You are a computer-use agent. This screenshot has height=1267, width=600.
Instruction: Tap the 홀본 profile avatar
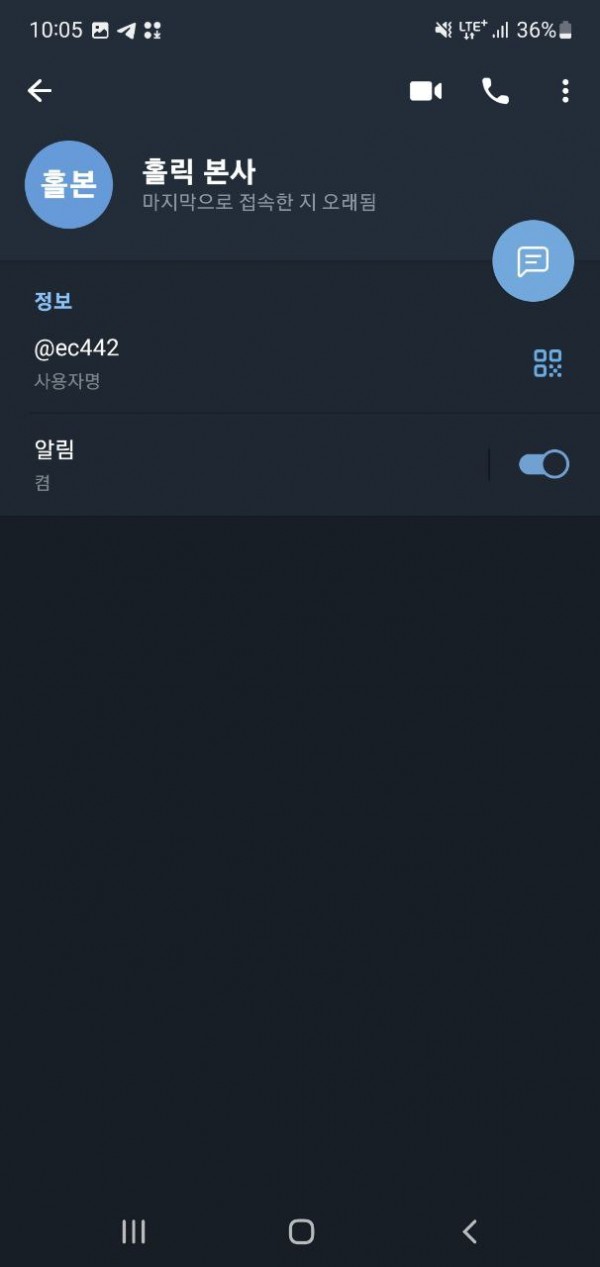coord(68,185)
